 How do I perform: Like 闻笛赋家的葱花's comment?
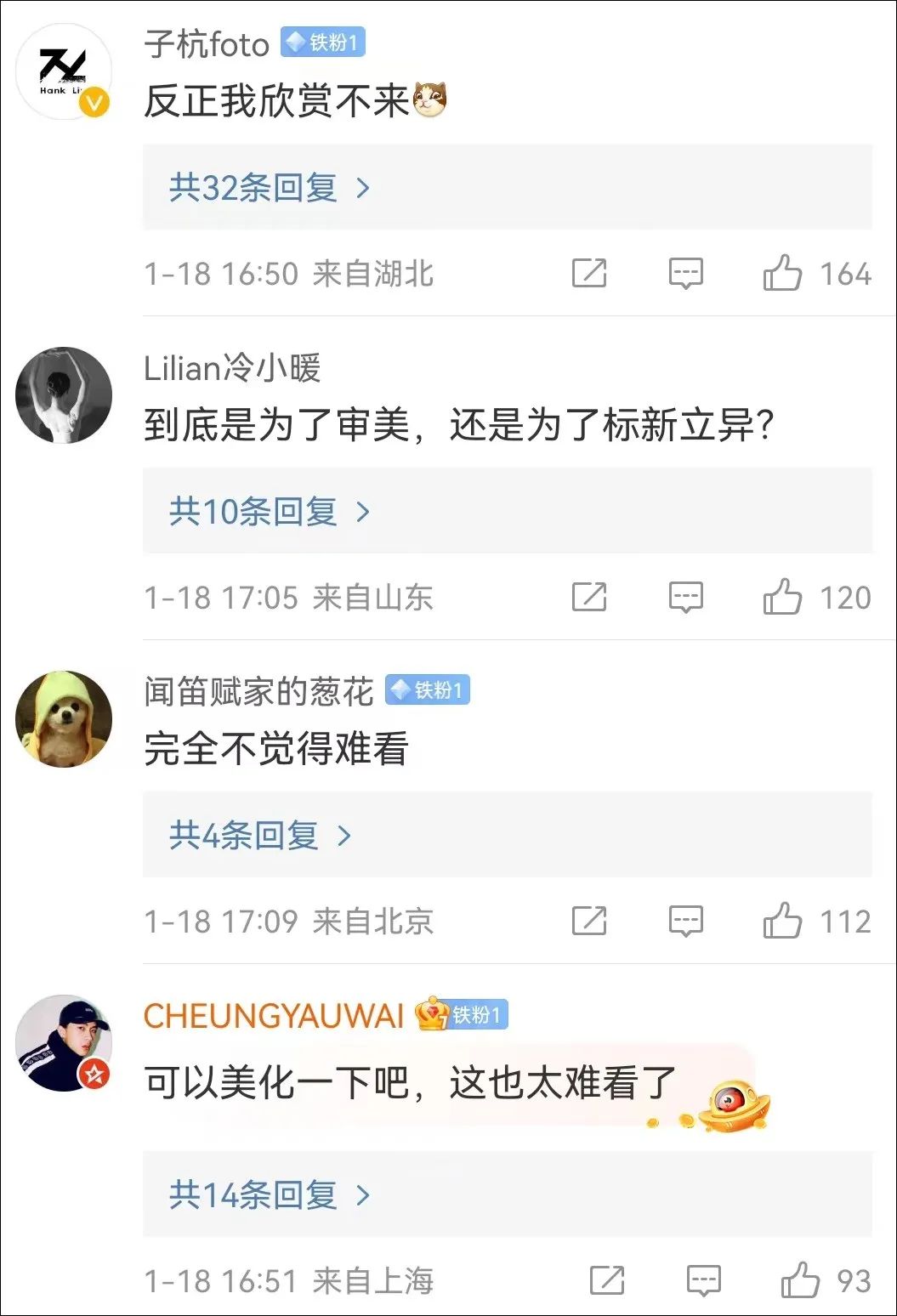click(782, 921)
